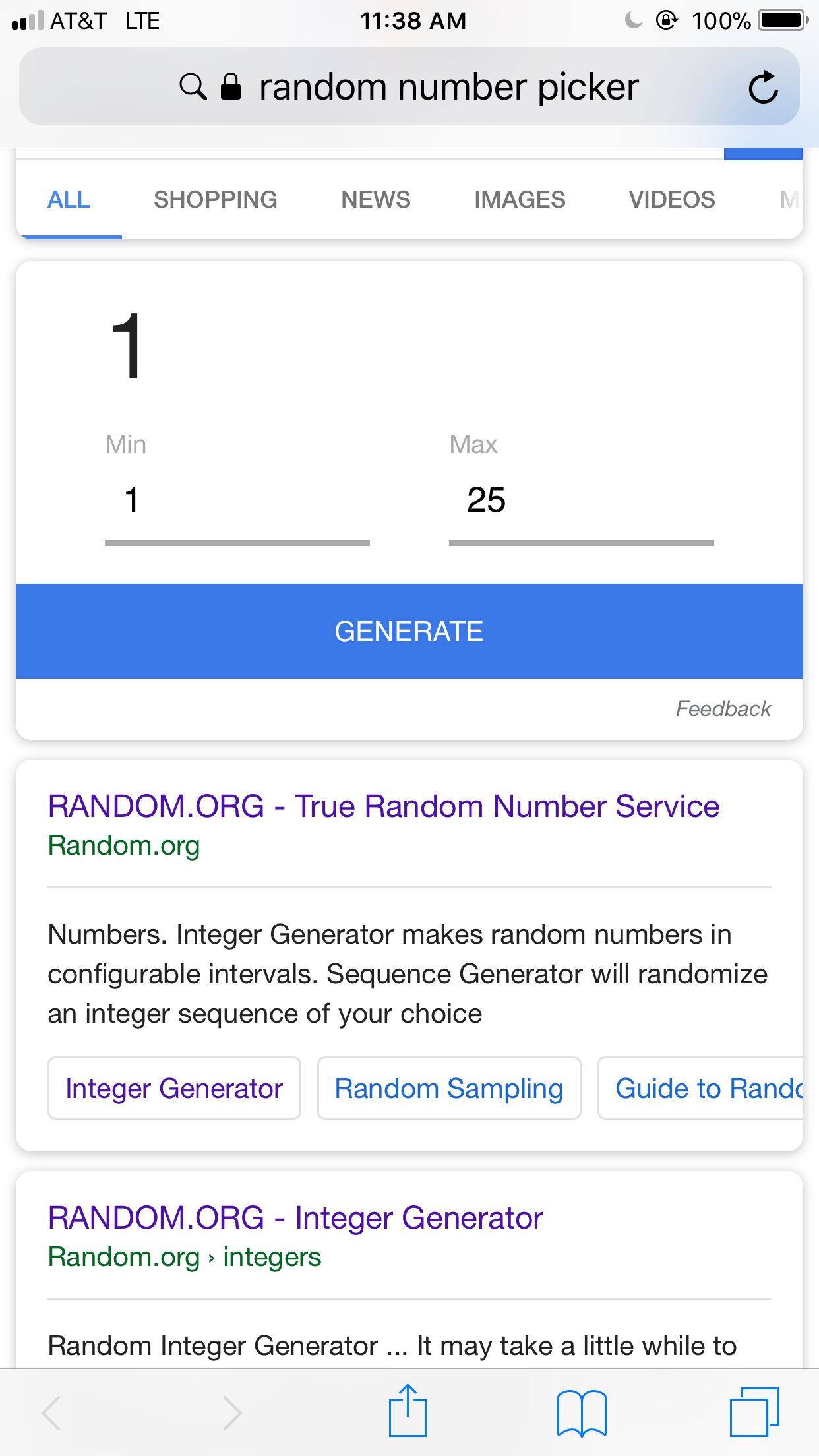Image resolution: width=819 pixels, height=1456 pixels.
Task: Tap the Integer Generator chip
Action: point(174,1088)
